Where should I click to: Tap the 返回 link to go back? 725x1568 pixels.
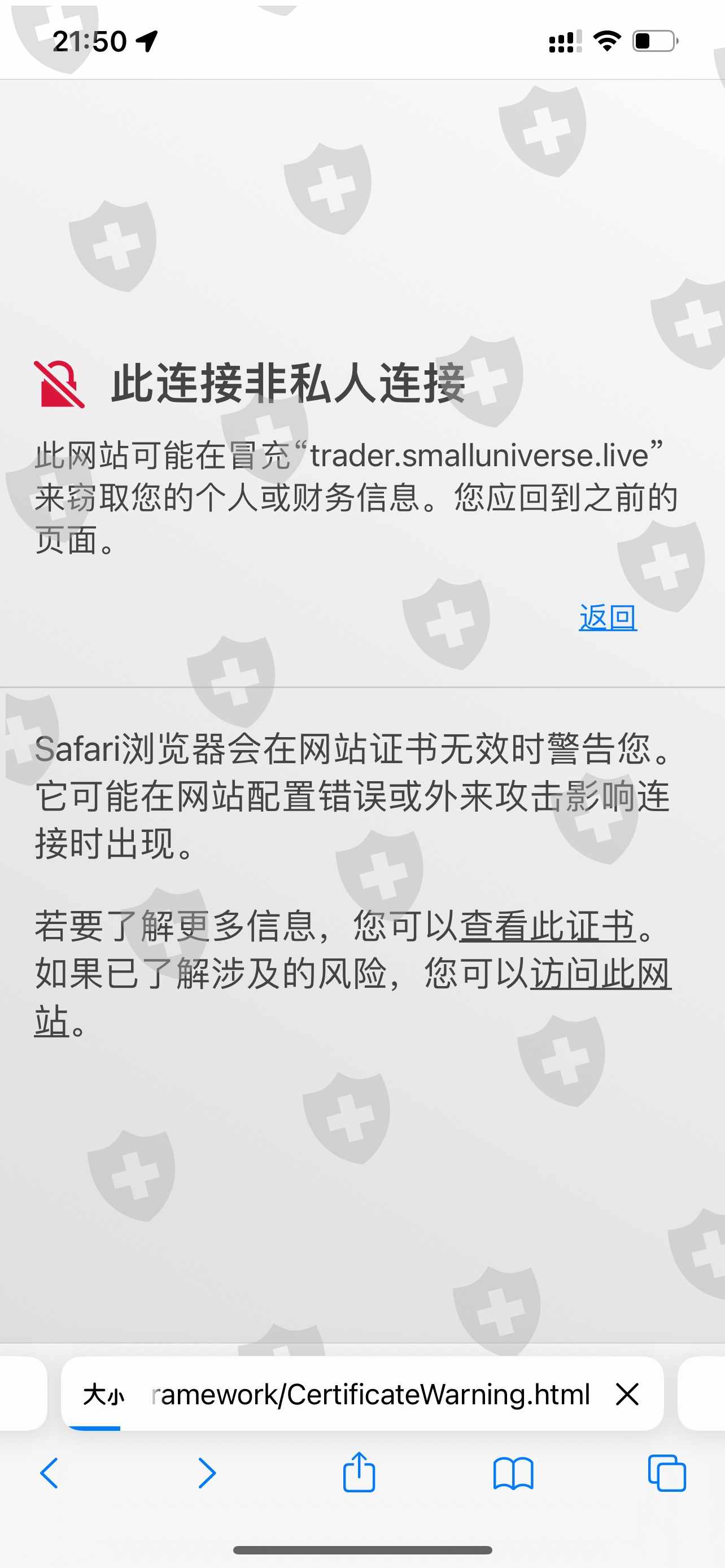(608, 617)
